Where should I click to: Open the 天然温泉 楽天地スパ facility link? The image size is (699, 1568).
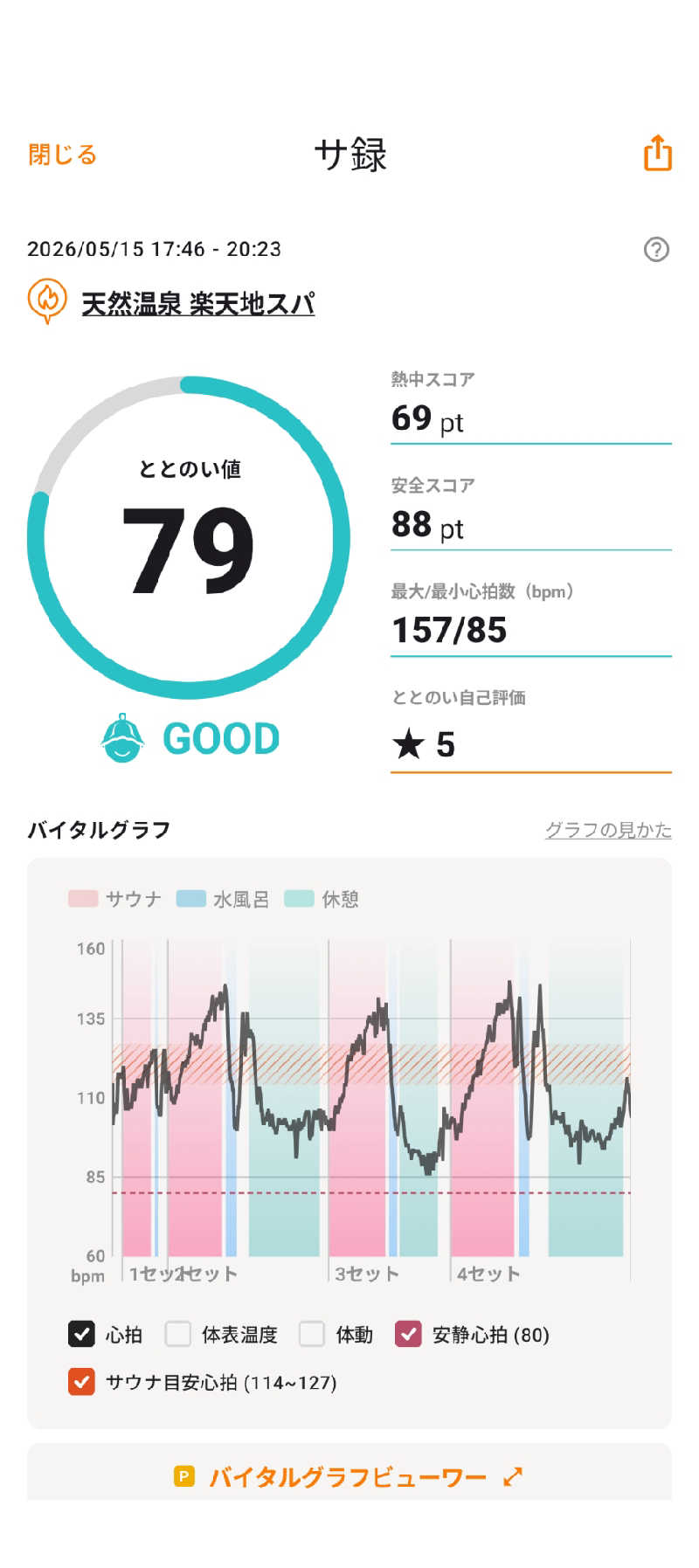click(x=197, y=303)
